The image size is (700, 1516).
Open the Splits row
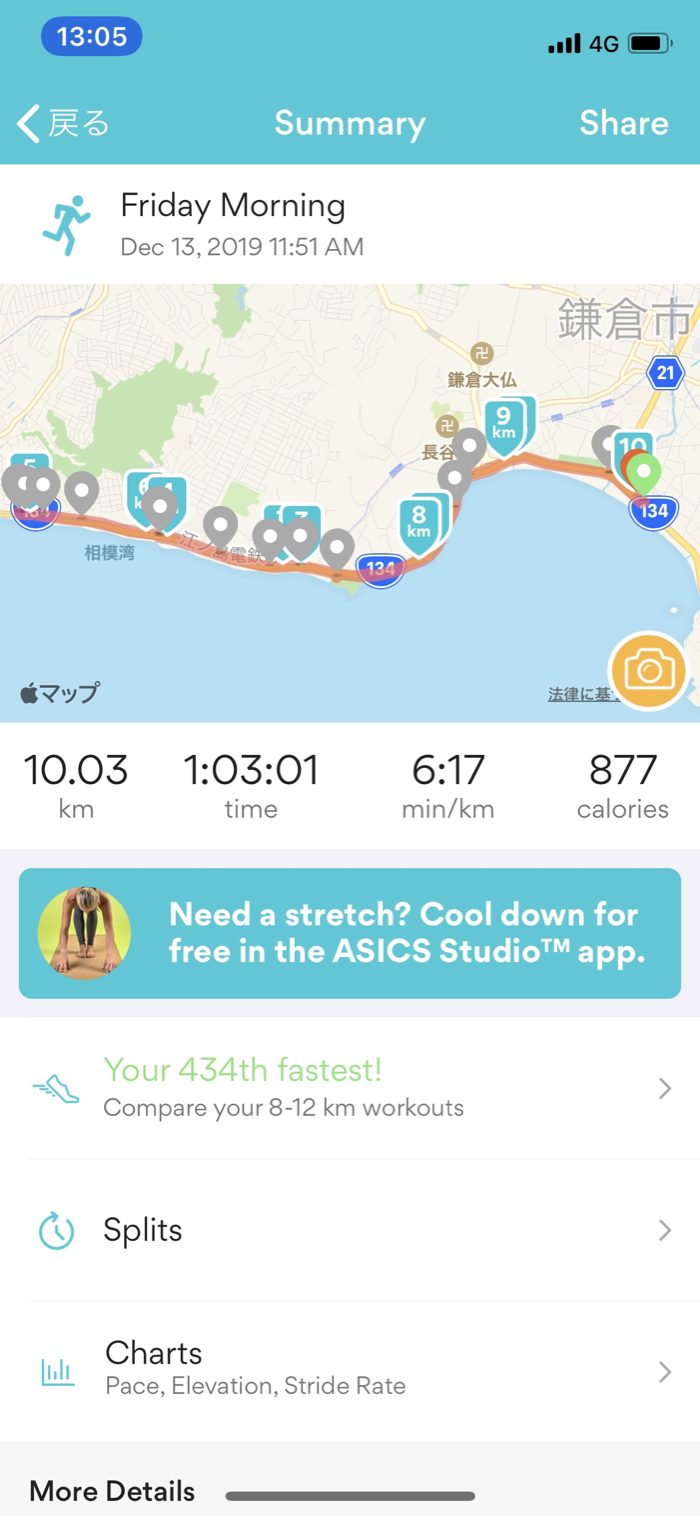(350, 1230)
